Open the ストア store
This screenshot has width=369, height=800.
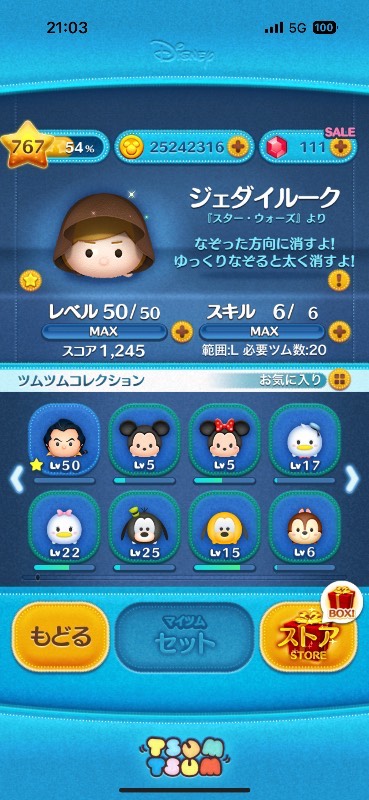point(308,636)
